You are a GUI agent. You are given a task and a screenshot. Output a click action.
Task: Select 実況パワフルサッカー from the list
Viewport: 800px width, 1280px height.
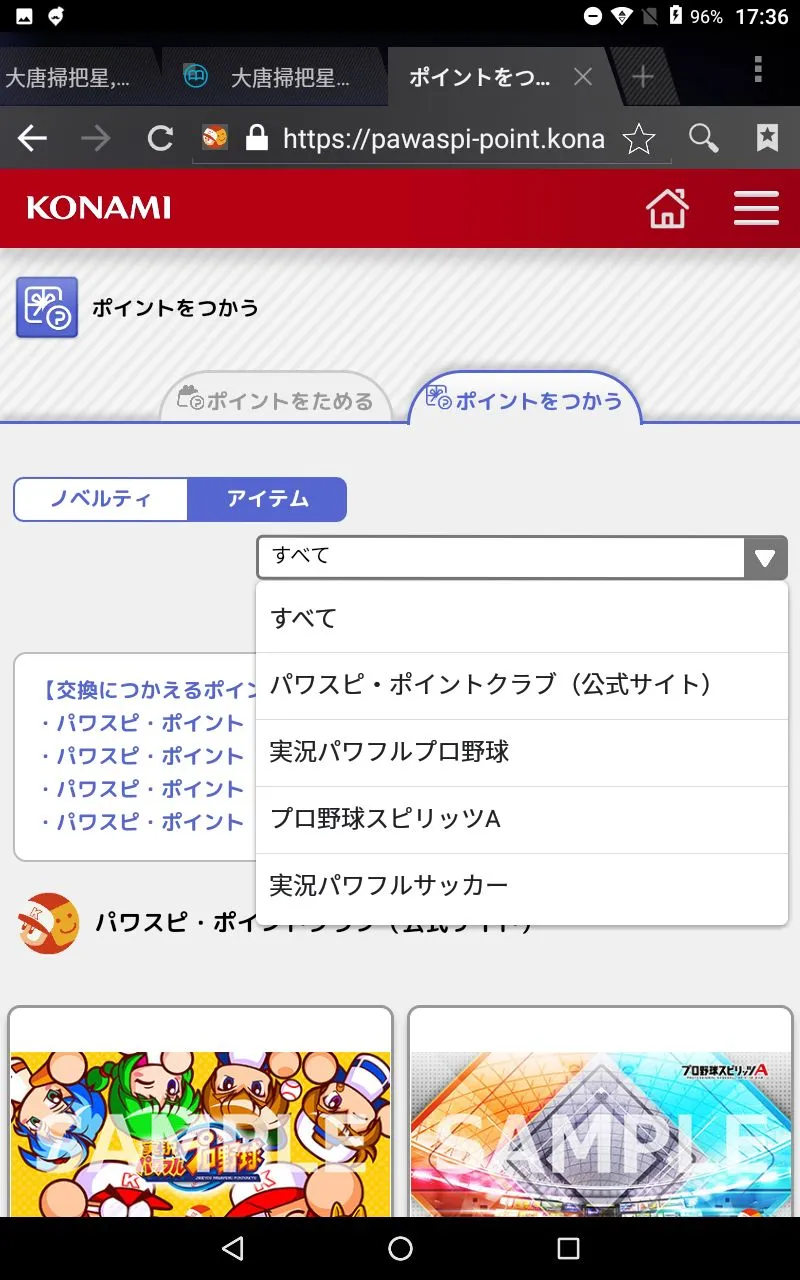tap(521, 886)
